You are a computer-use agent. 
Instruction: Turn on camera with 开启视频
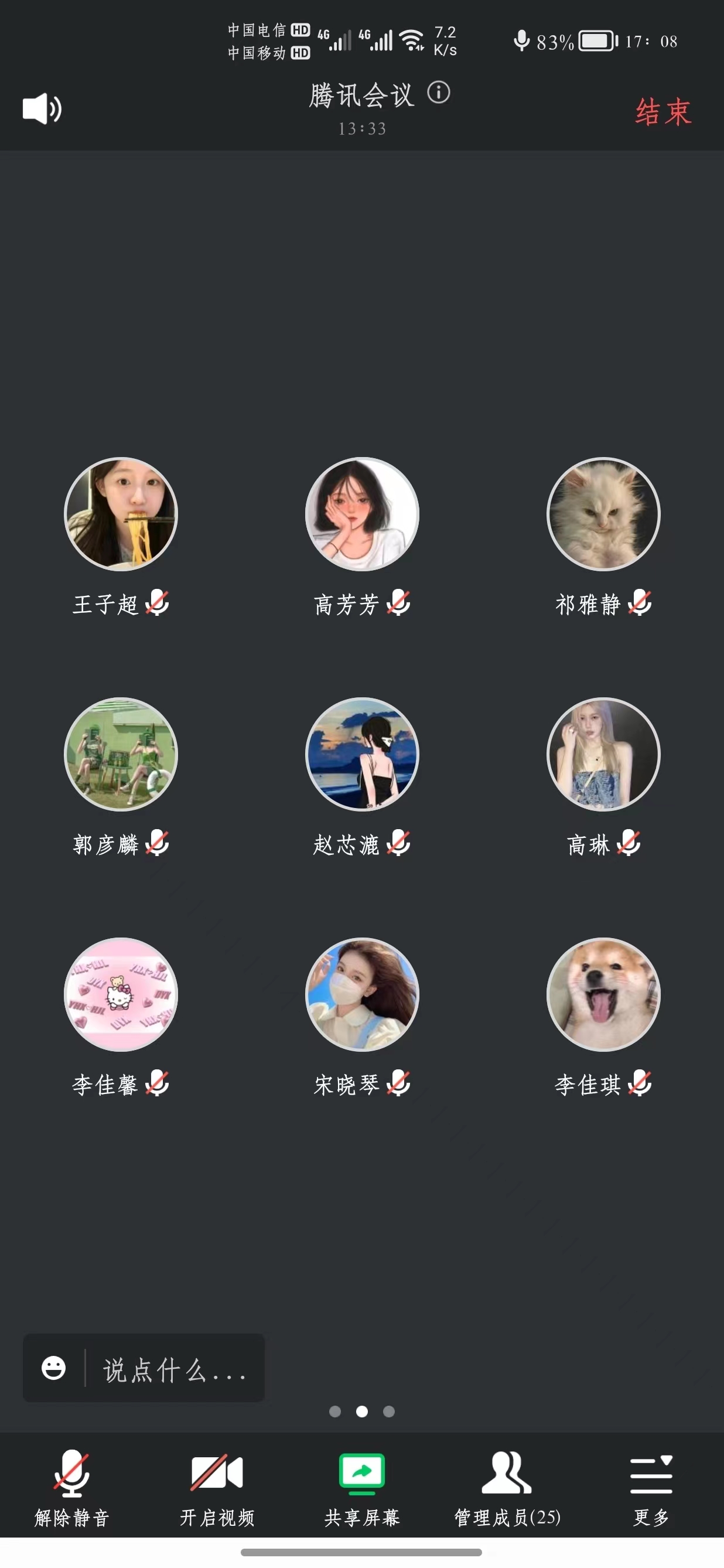217,1487
